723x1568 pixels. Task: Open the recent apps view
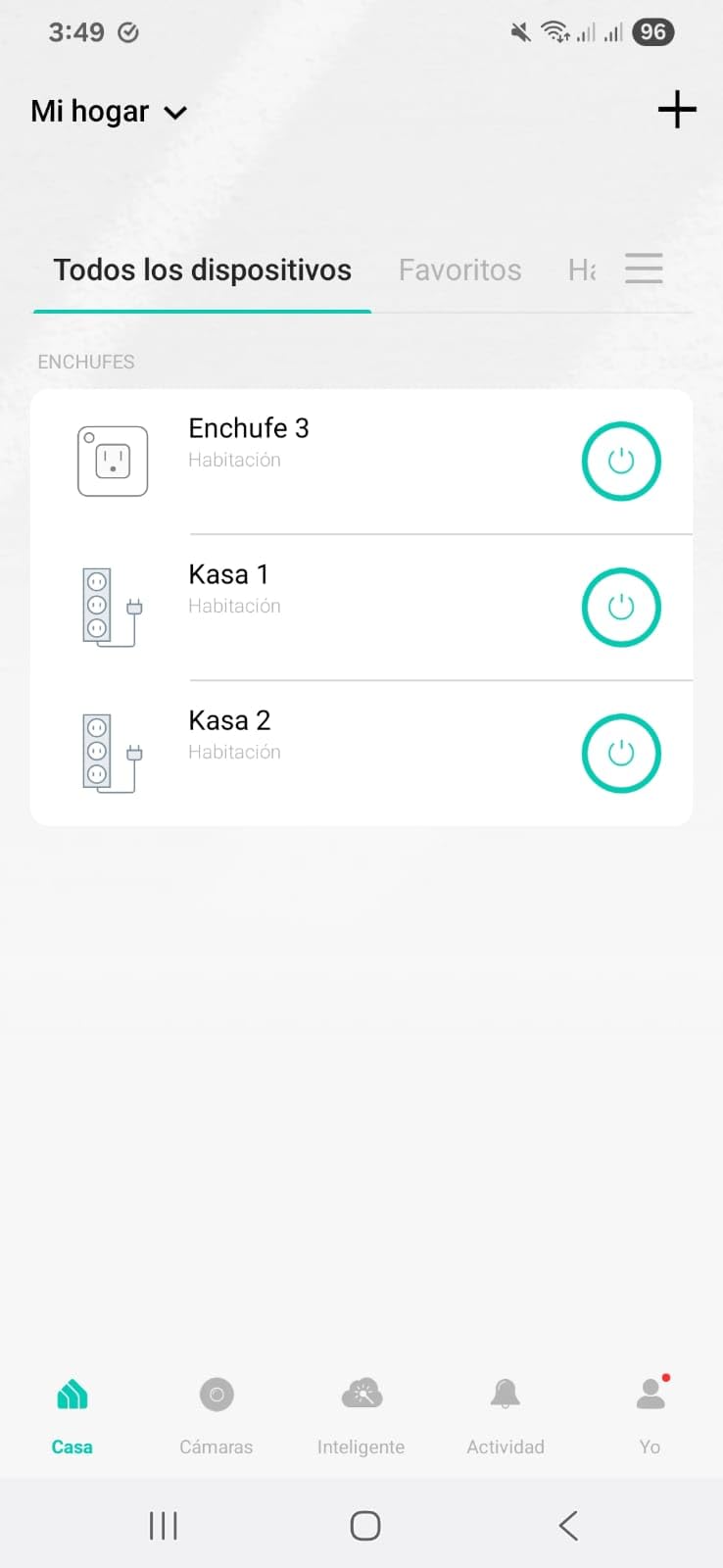tap(164, 1525)
